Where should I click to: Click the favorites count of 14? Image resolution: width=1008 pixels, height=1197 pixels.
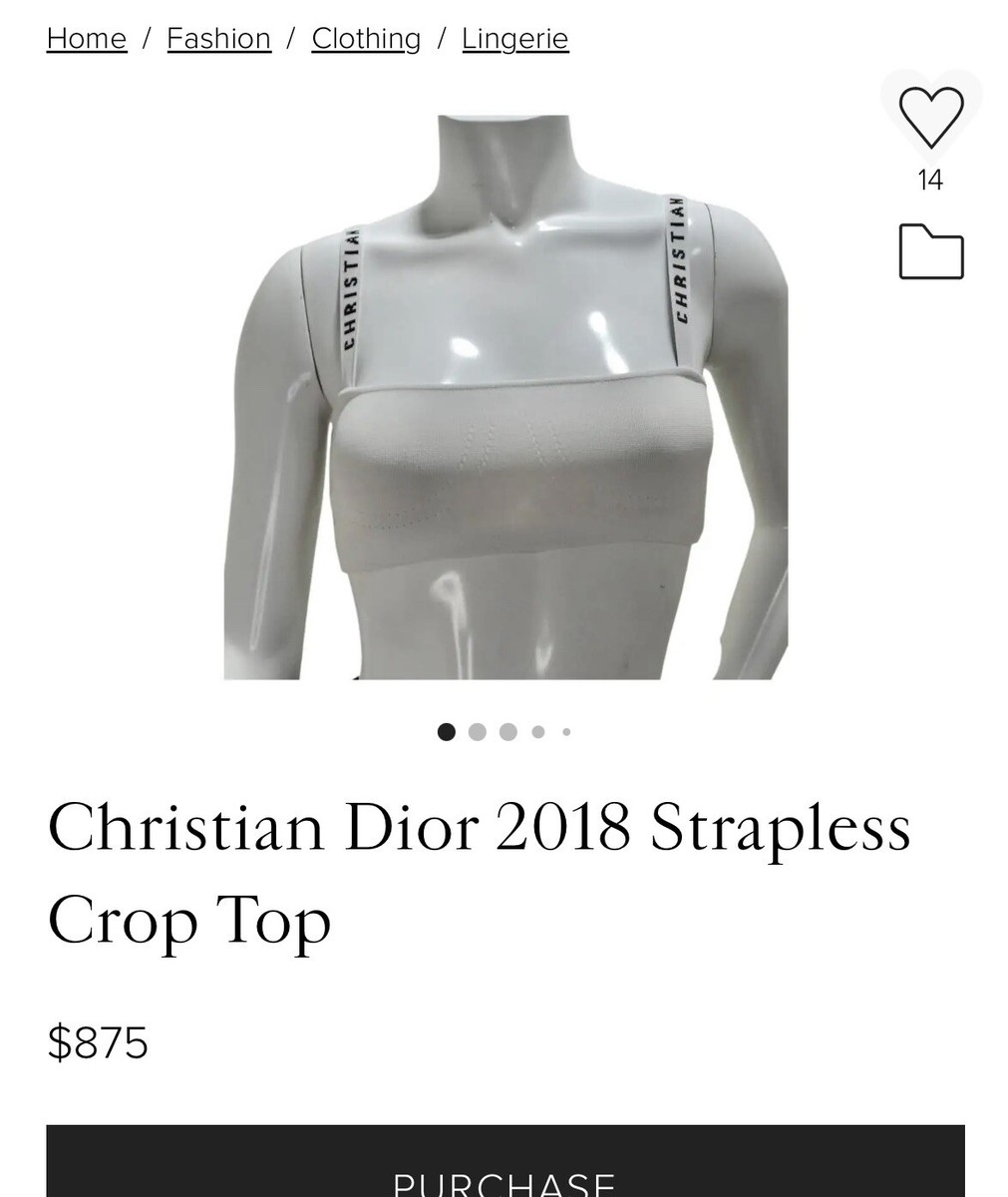[930, 182]
